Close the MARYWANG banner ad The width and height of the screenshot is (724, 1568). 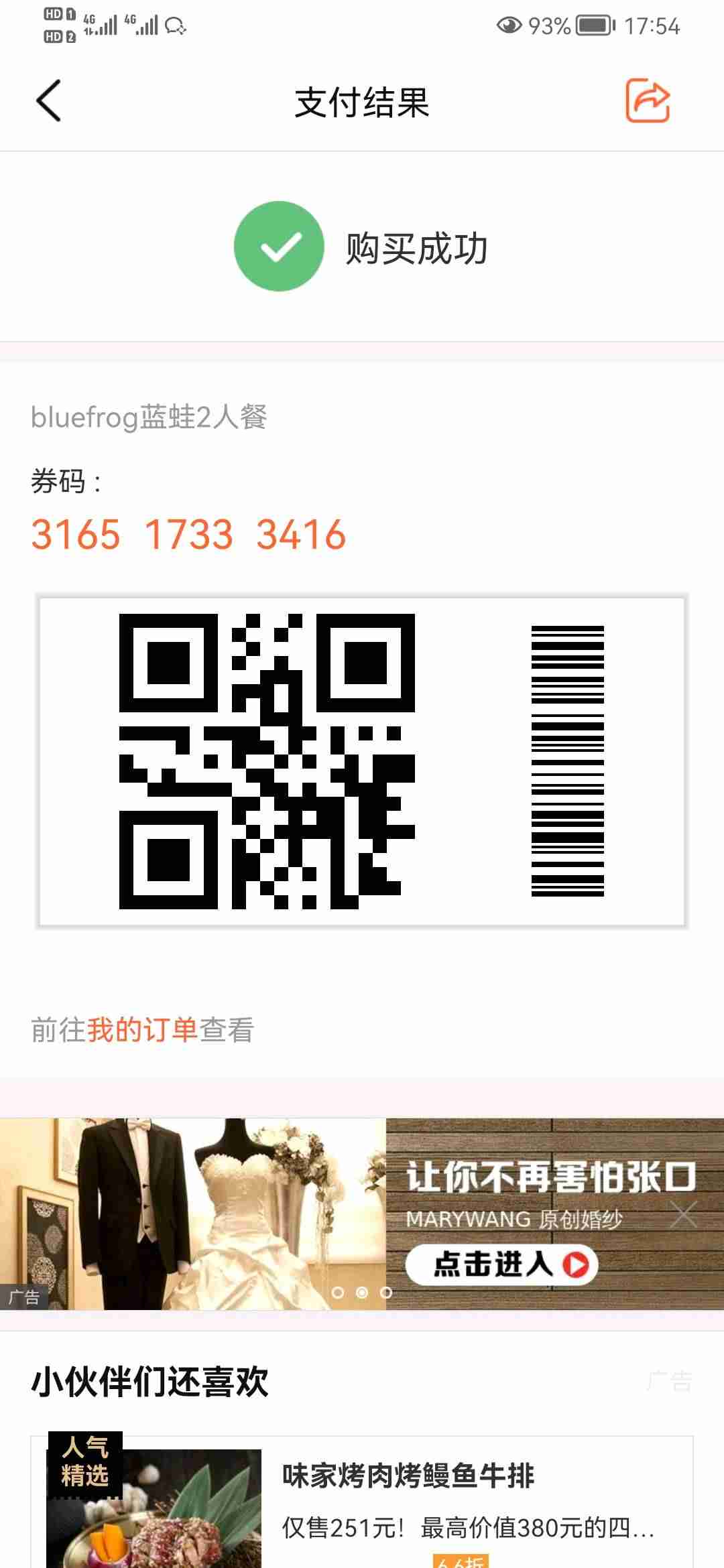pos(684,1214)
